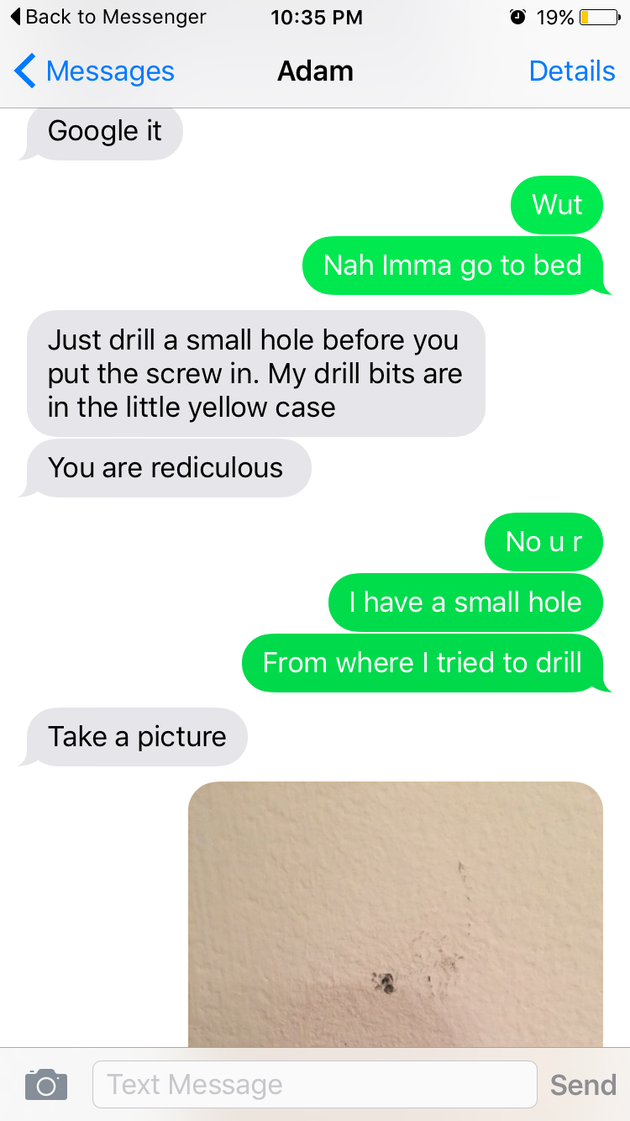Open the wall photo attachment
This screenshot has height=1121, width=630.
coord(395,915)
